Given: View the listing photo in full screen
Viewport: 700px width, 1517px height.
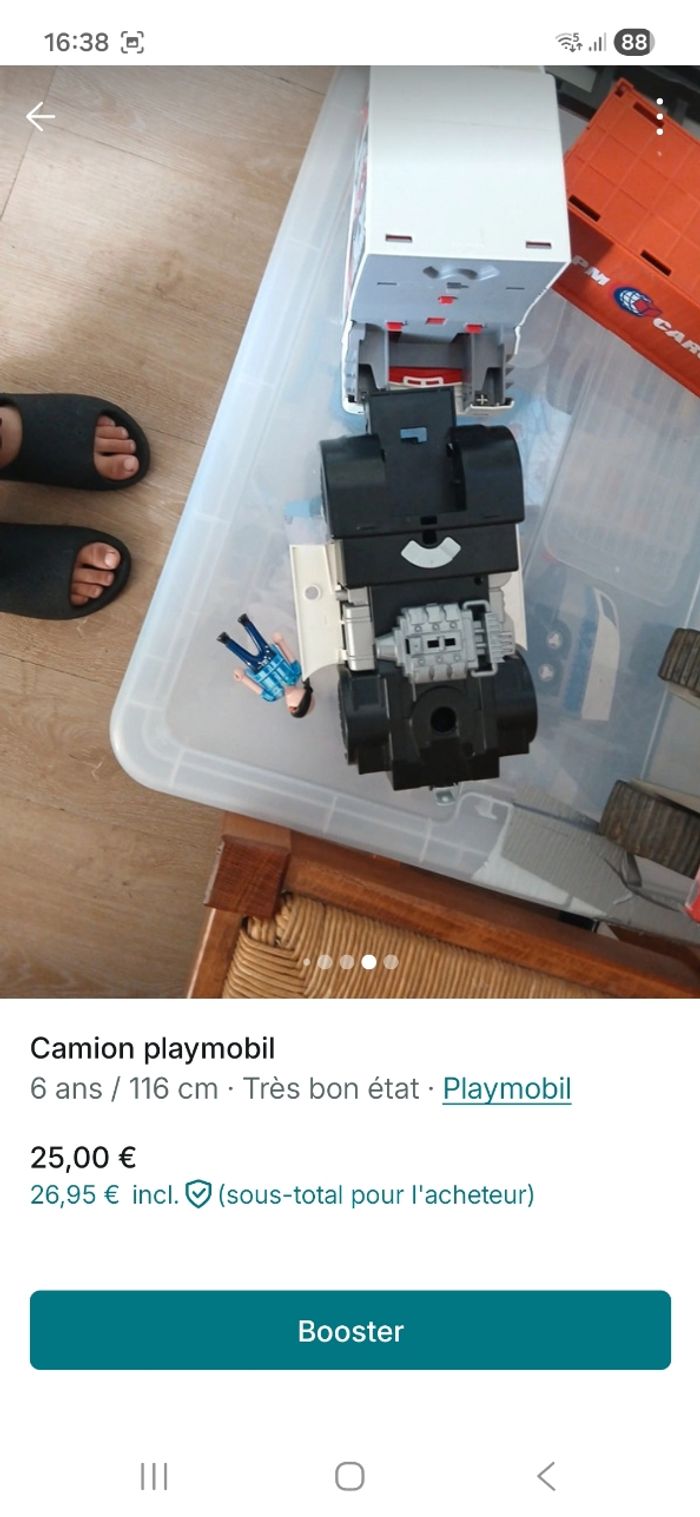Looking at the screenshot, I should coord(350,530).
